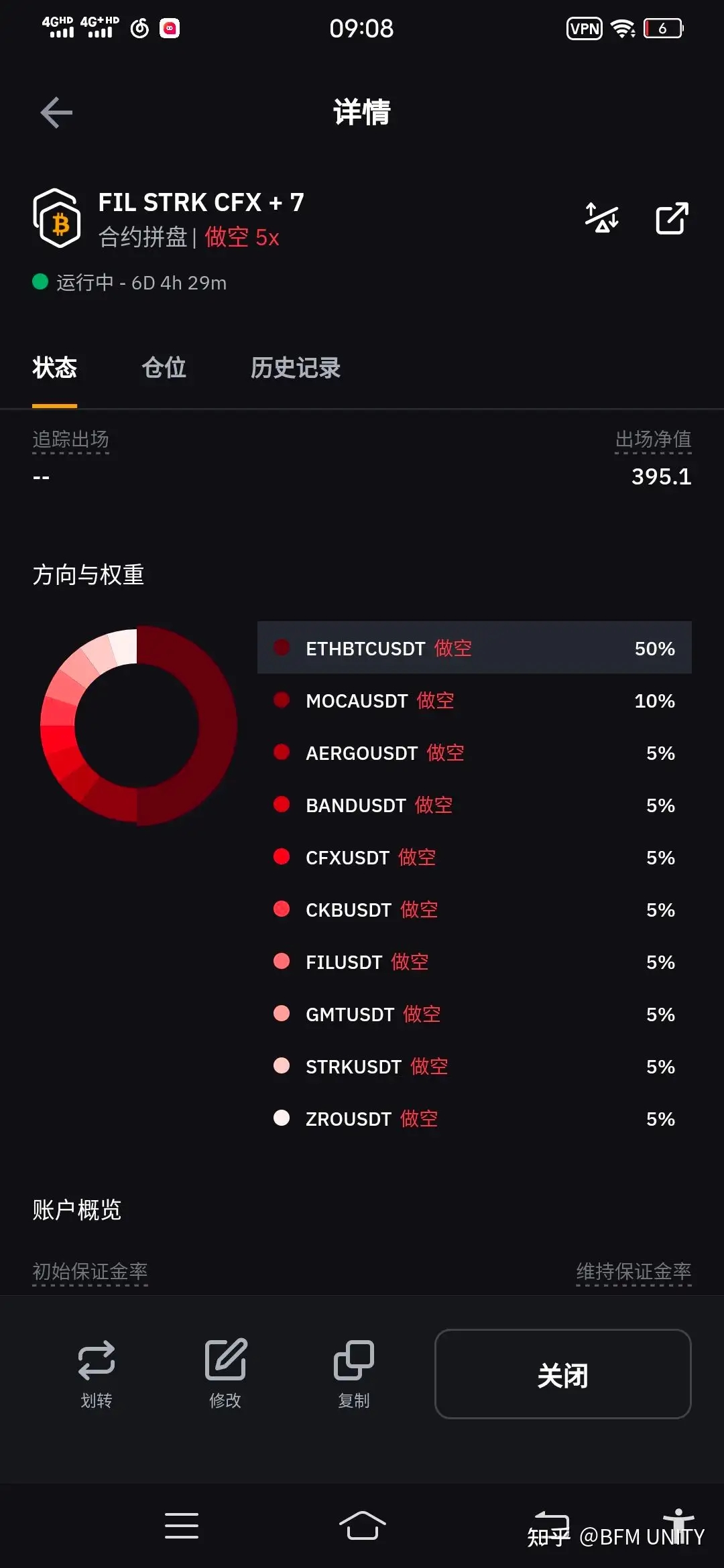This screenshot has height=1568, width=724.
Task: Go back using the top-left arrow
Action: click(56, 112)
